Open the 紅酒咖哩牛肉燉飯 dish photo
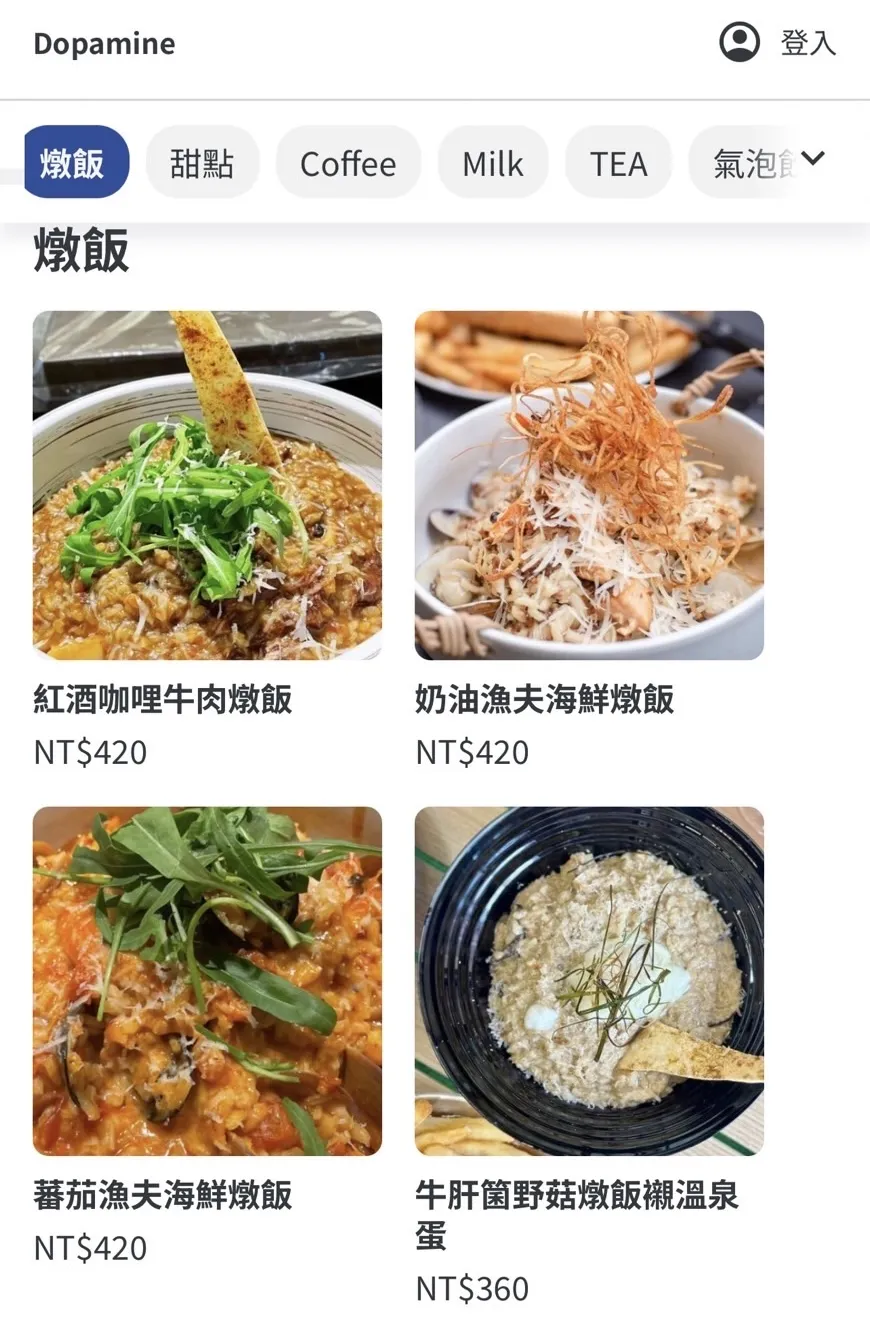Viewport: 870px width, 1327px height. coord(207,483)
